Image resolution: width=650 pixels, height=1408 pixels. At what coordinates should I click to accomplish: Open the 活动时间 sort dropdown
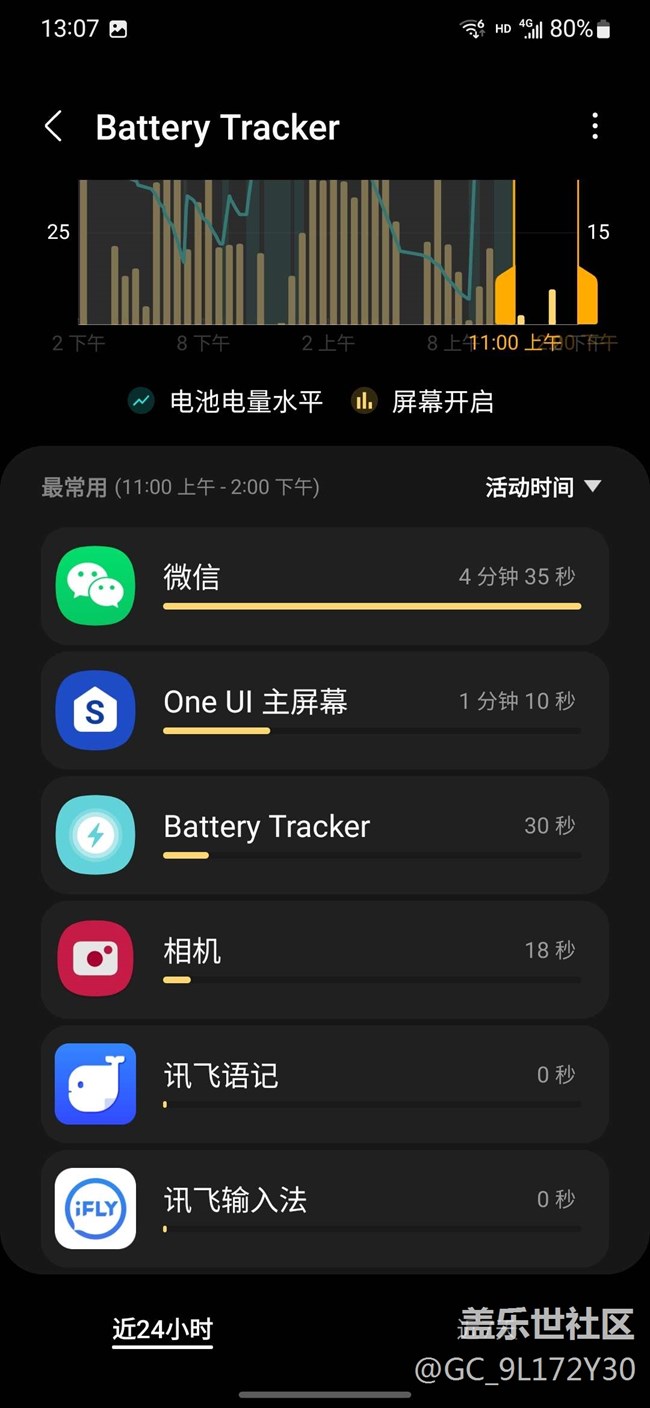coord(543,487)
